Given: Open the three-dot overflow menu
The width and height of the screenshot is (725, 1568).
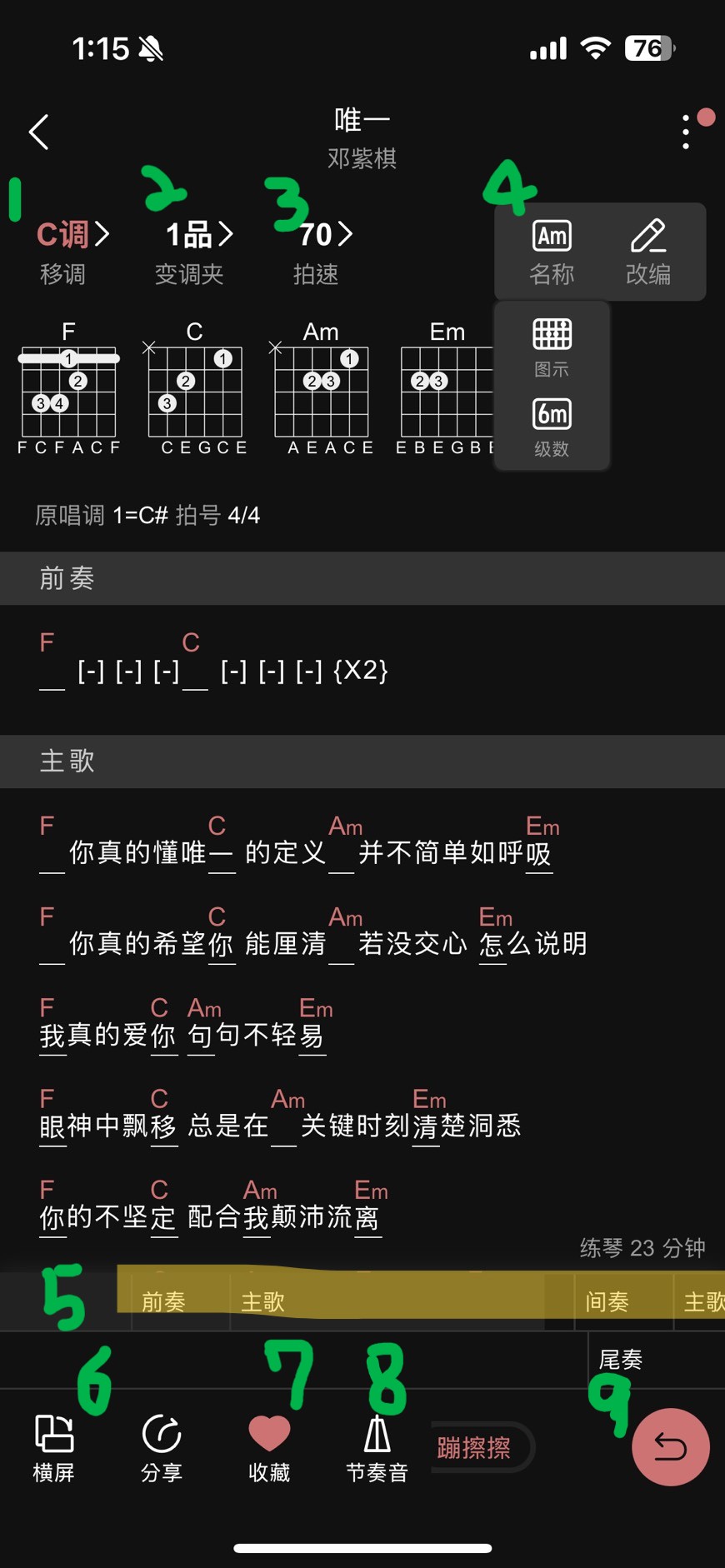Looking at the screenshot, I should (x=686, y=132).
